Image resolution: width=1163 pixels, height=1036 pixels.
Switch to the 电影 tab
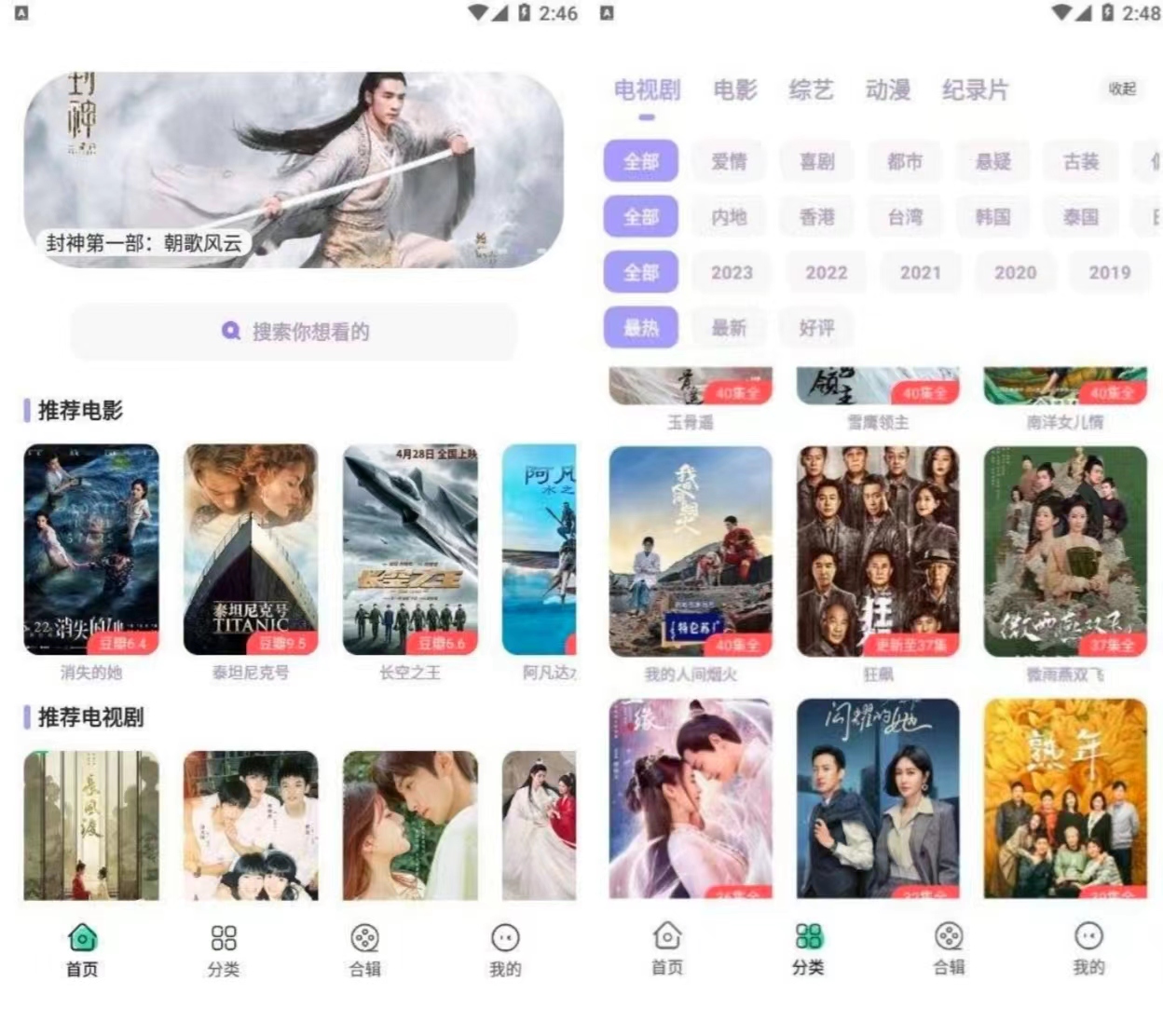(734, 90)
